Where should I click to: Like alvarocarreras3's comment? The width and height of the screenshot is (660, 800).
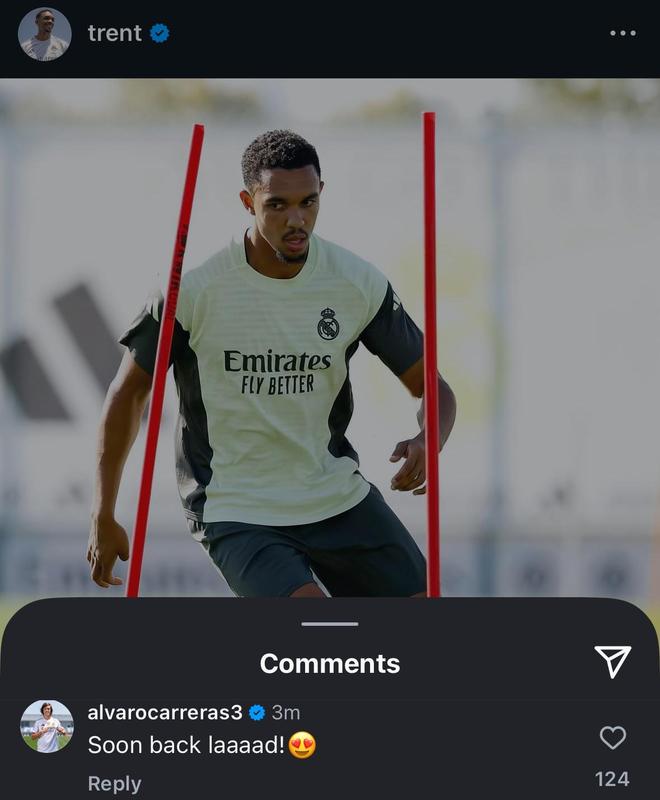click(x=612, y=738)
